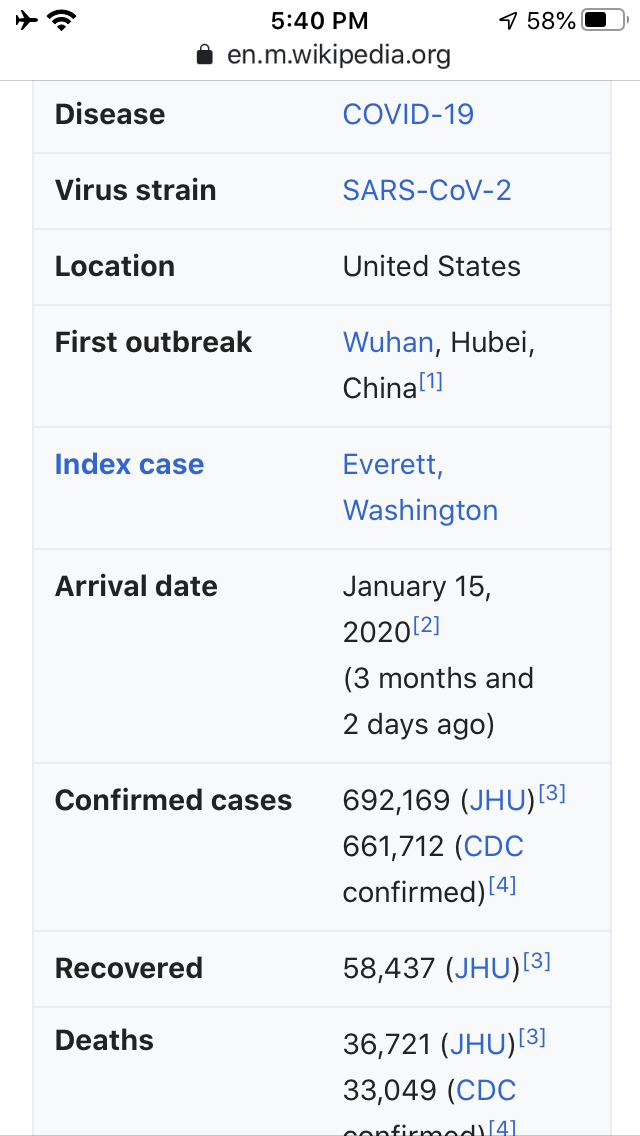Open the JHU link in Recovered row
This screenshot has height=1136, width=640.
click(482, 968)
